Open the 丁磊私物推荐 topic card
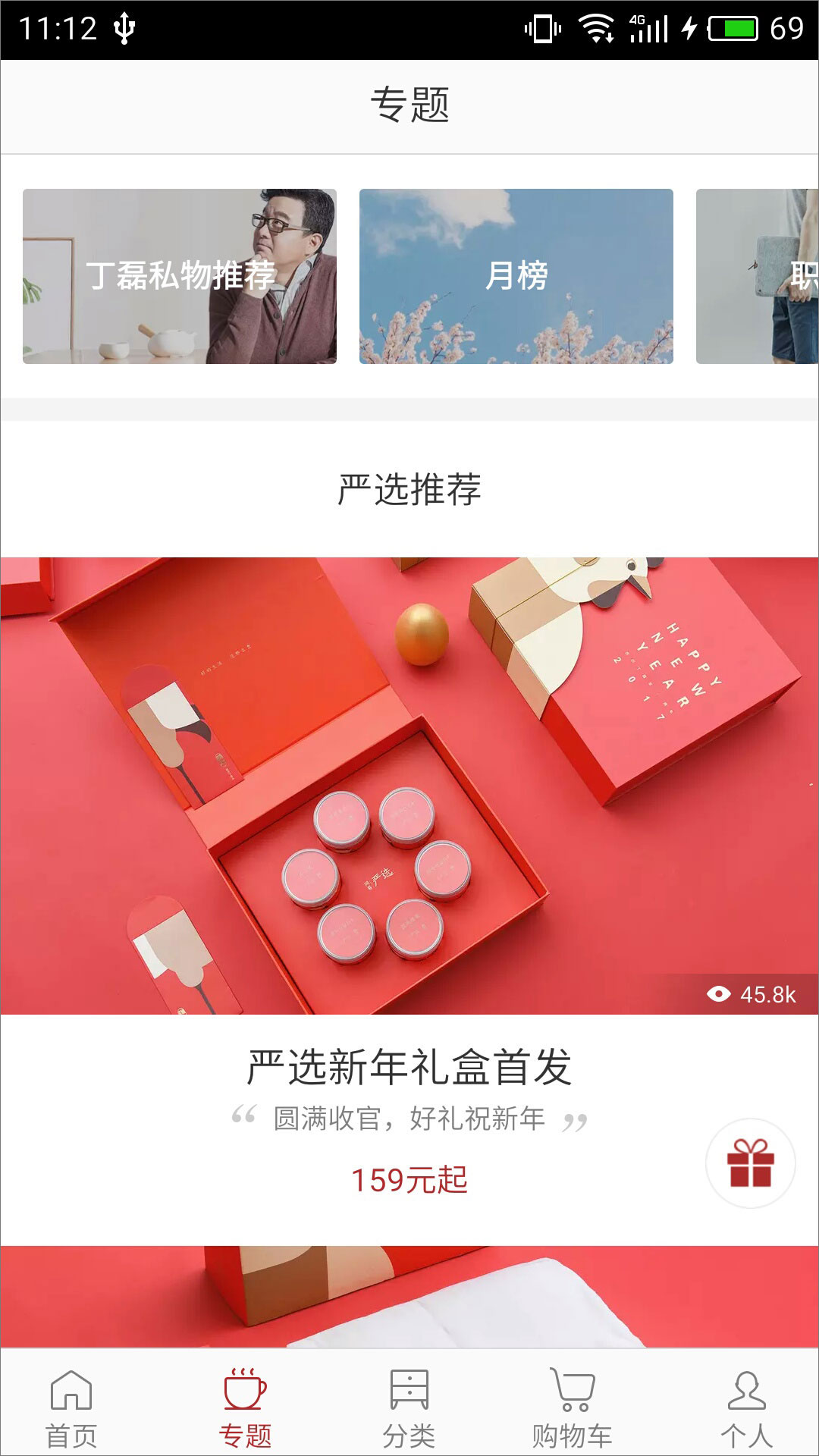Viewport: 819px width, 1456px height. 179,276
